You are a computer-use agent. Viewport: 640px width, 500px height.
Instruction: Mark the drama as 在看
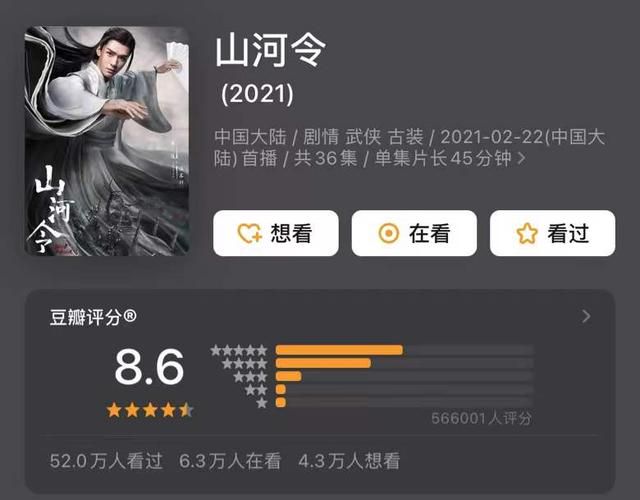pos(414,234)
